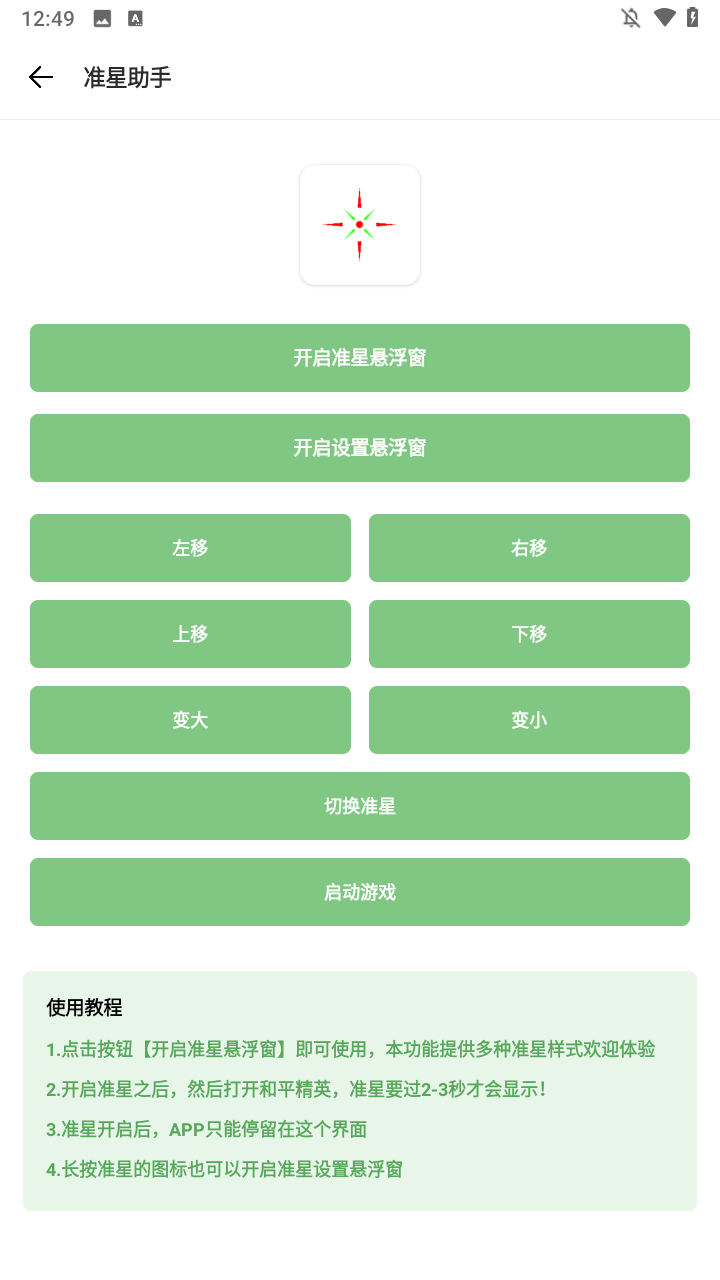Enable 开启设置悬浮窗
The width and height of the screenshot is (720, 1280).
point(360,448)
